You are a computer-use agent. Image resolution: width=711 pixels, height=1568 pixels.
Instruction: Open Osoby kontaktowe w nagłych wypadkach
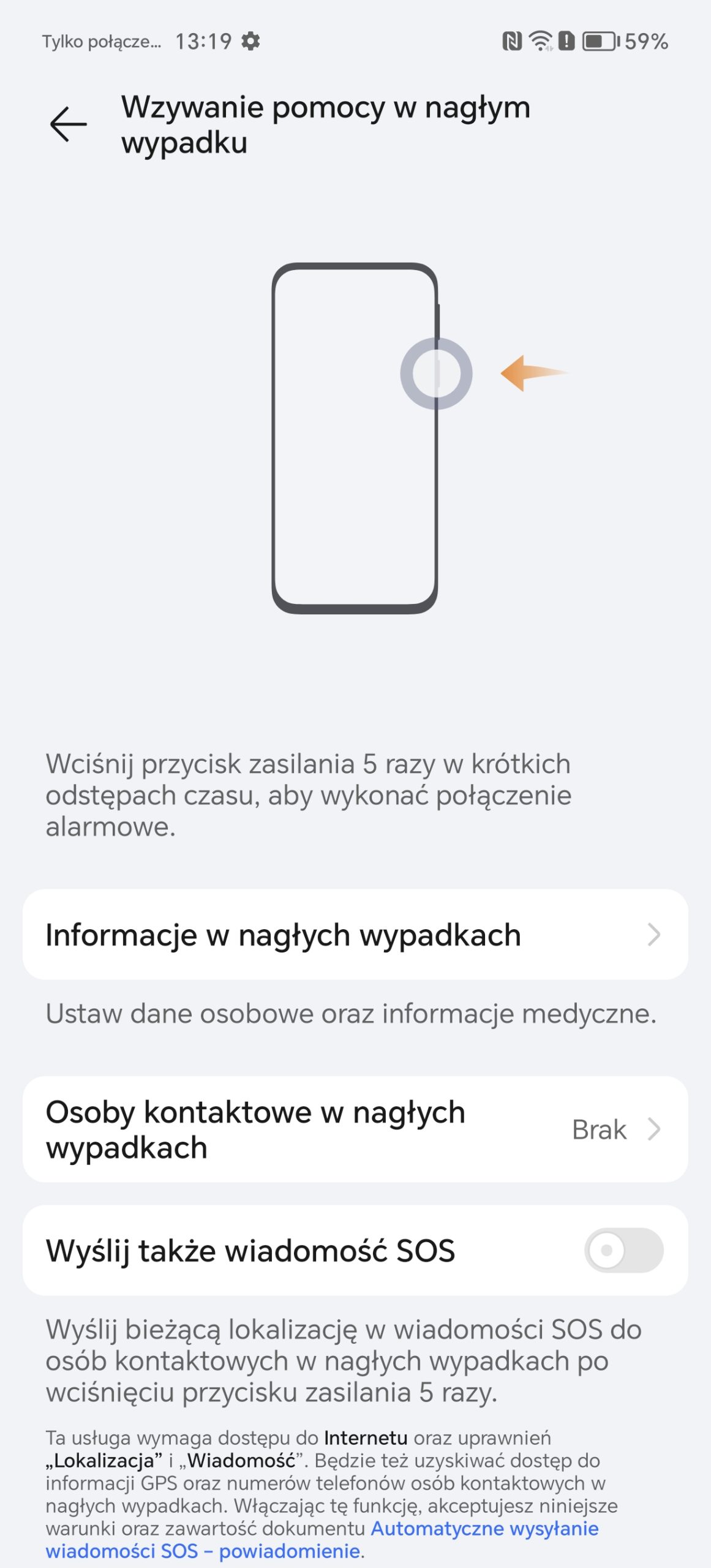tap(355, 1129)
